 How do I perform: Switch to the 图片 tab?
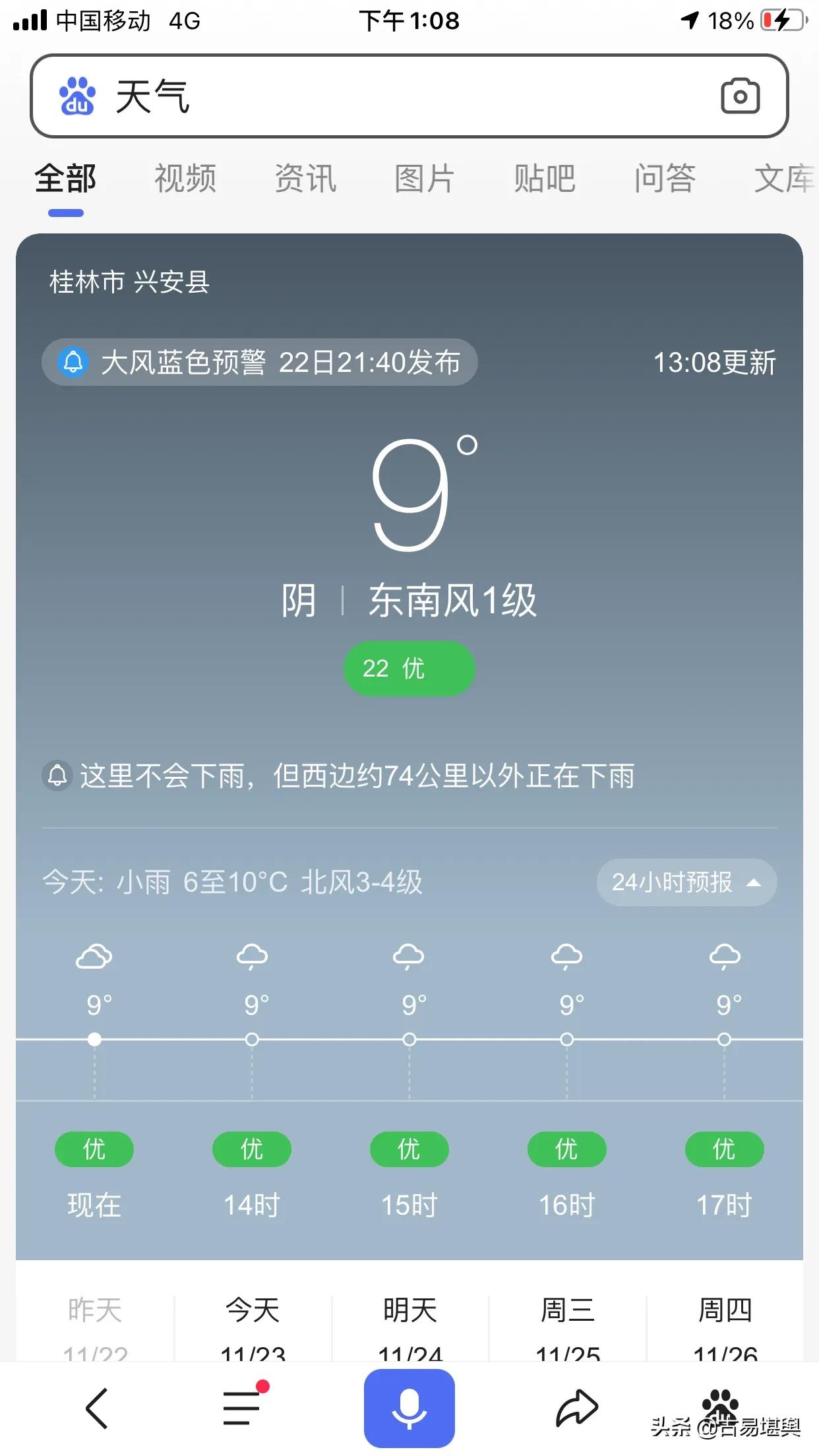pos(425,179)
